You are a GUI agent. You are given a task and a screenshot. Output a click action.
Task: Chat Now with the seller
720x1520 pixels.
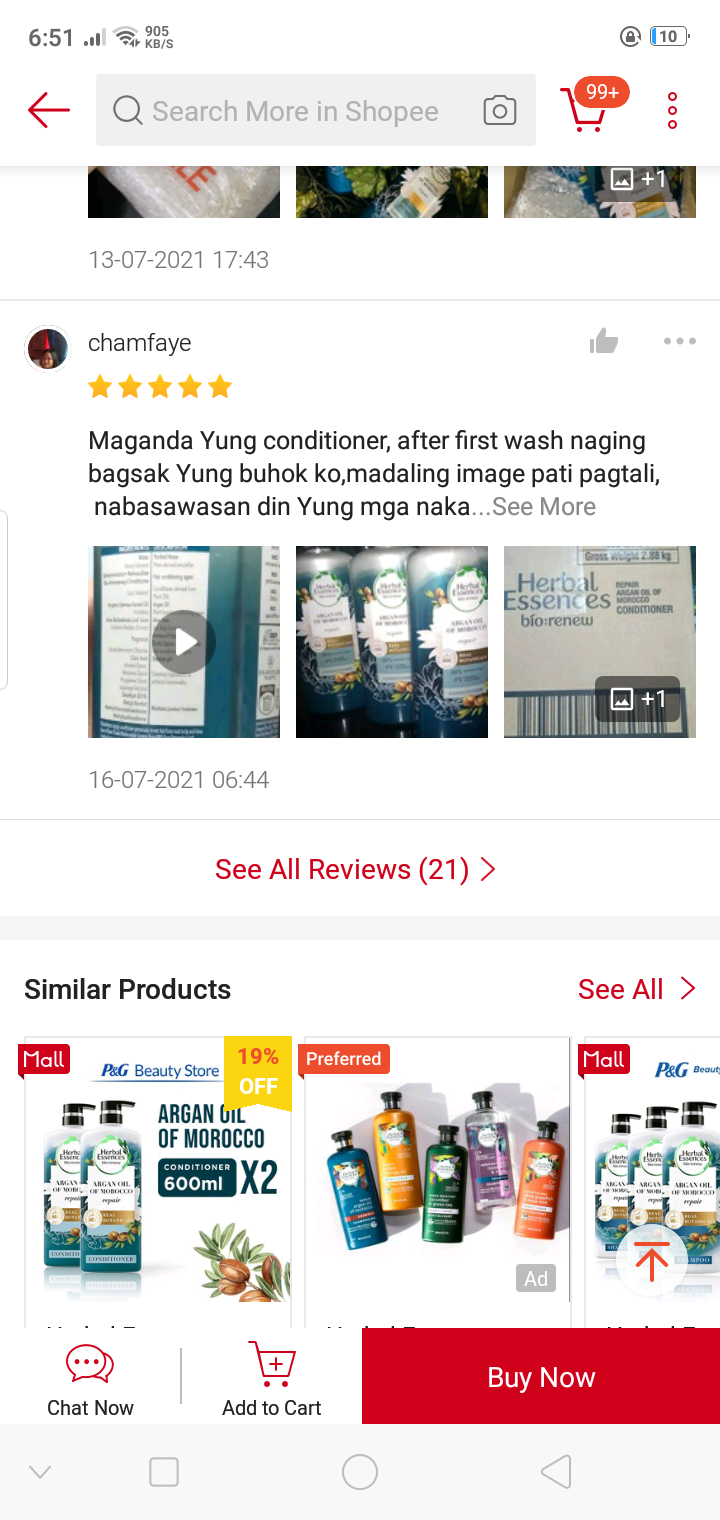click(x=90, y=1379)
